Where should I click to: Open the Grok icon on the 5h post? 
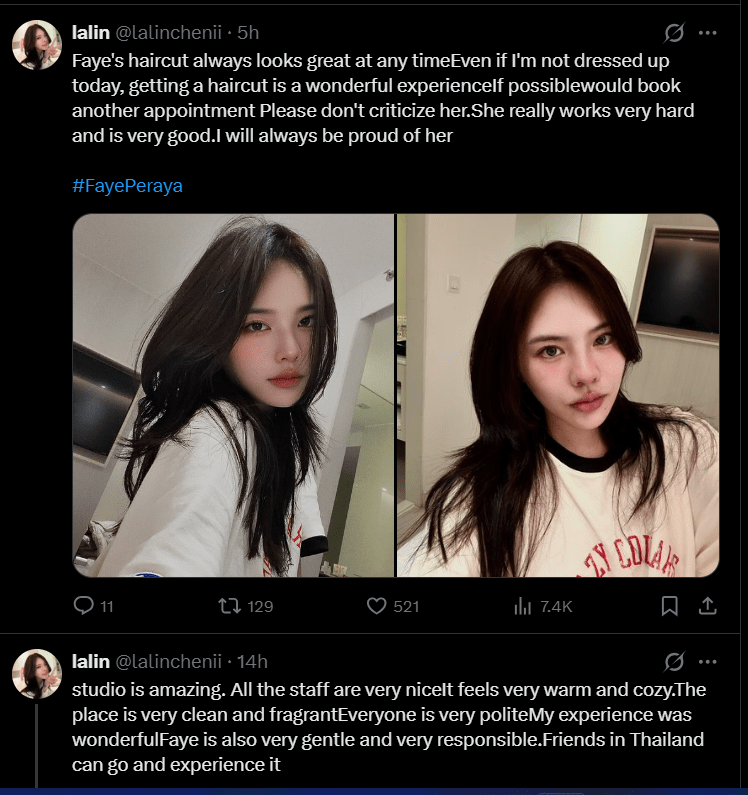pyautogui.click(x=674, y=33)
